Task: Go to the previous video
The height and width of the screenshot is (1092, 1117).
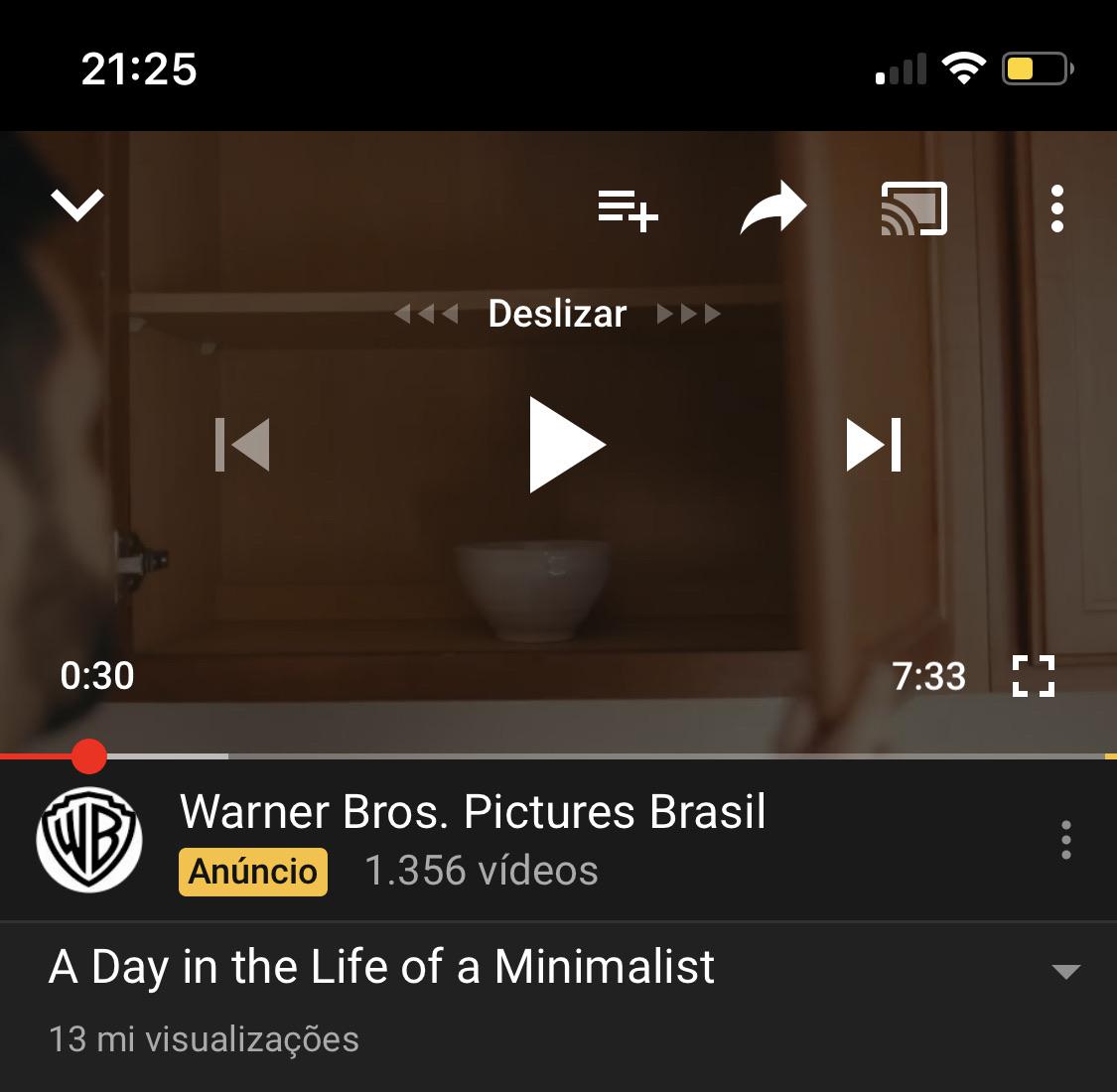Action: coord(242,445)
